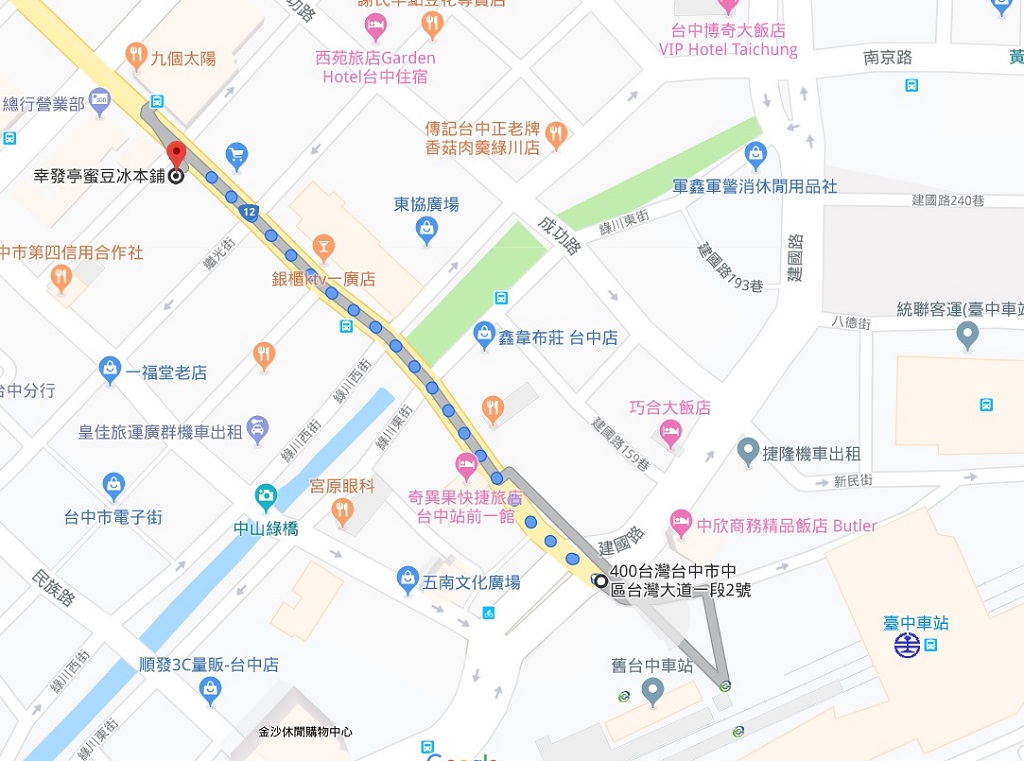Open the 宮原眼科 restaurant marker
The height and width of the screenshot is (761, 1024).
tap(343, 512)
